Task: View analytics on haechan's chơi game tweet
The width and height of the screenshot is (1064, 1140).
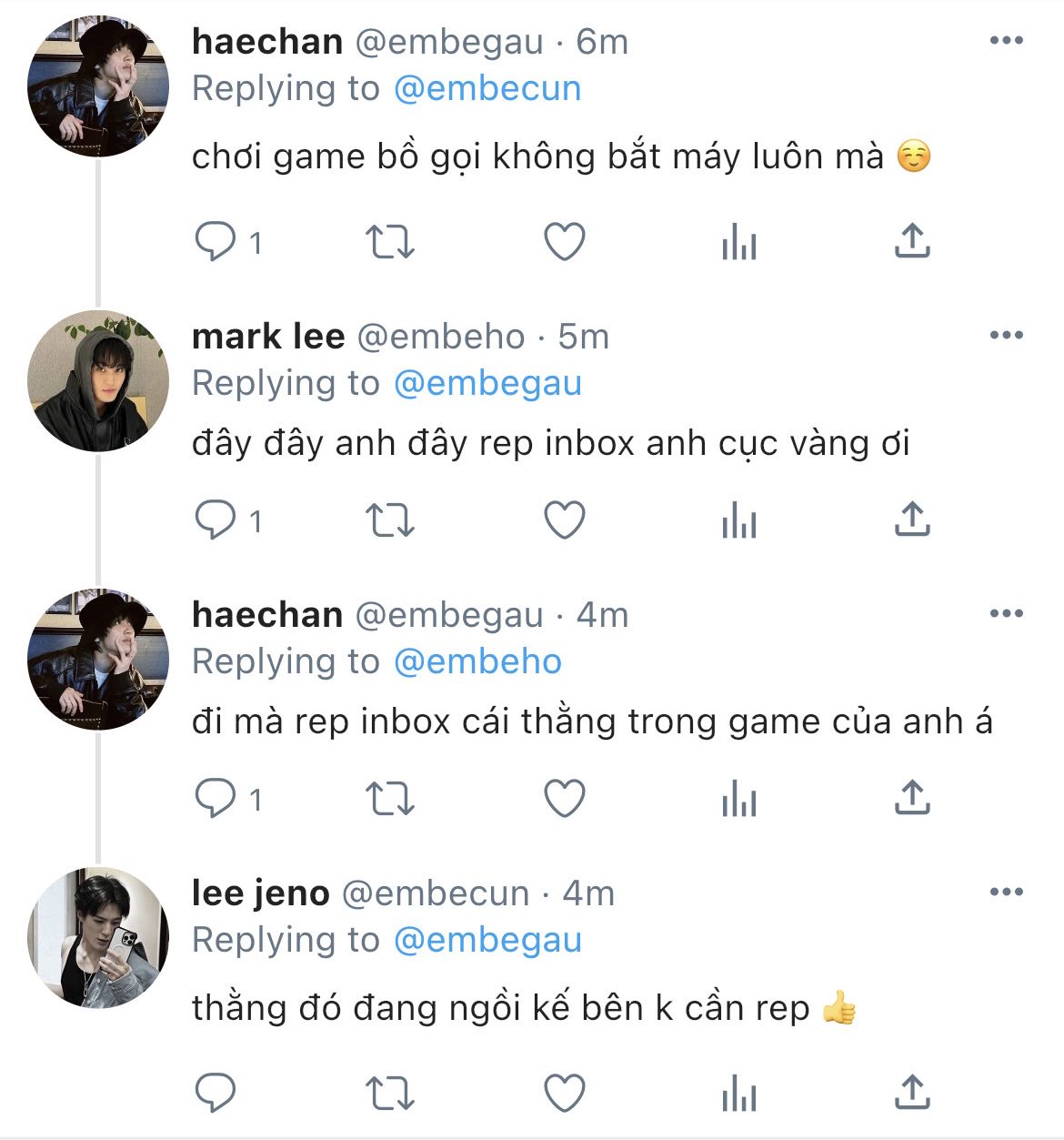Action: coord(739,242)
